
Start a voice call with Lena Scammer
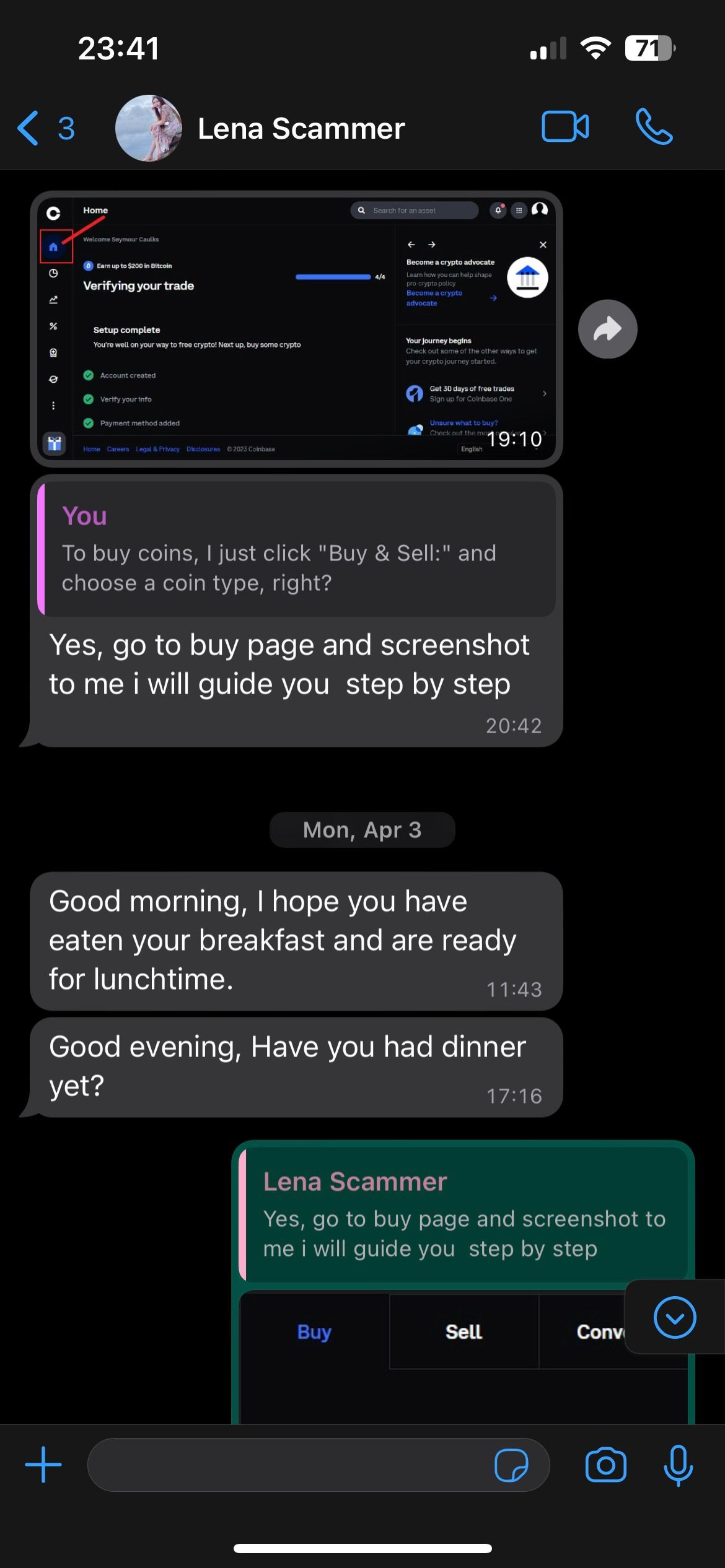[654, 127]
